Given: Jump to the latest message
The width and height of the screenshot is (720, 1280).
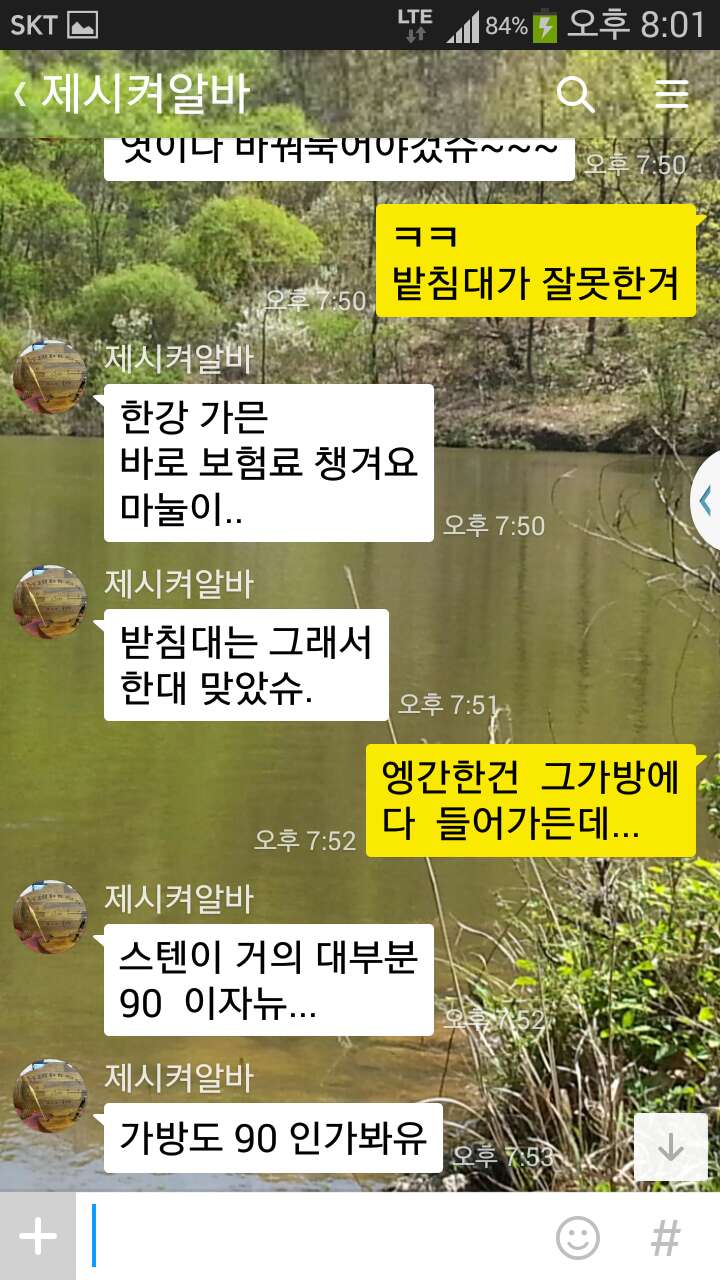Looking at the screenshot, I should [670, 1147].
